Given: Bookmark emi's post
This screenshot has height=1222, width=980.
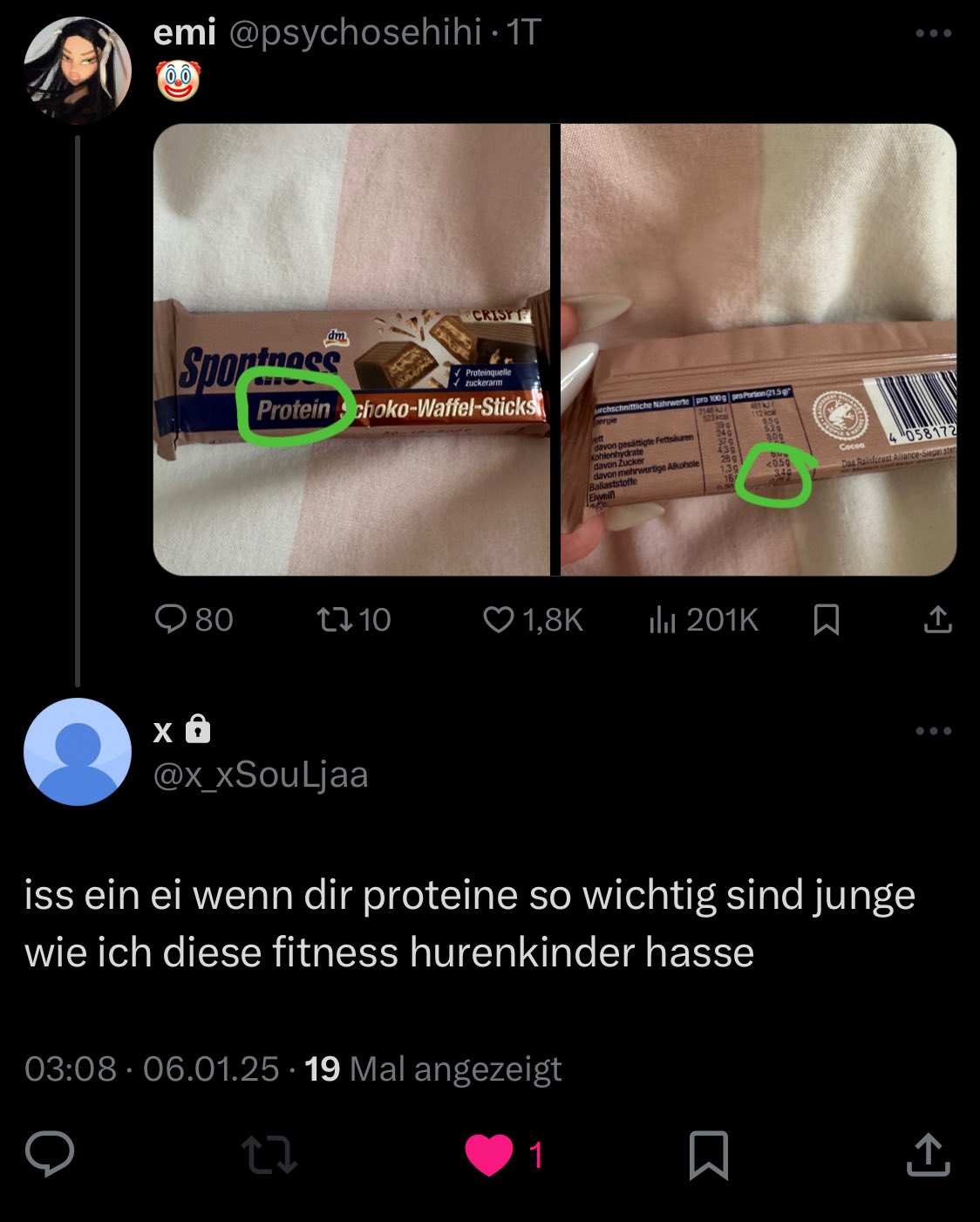Looking at the screenshot, I should [826, 620].
